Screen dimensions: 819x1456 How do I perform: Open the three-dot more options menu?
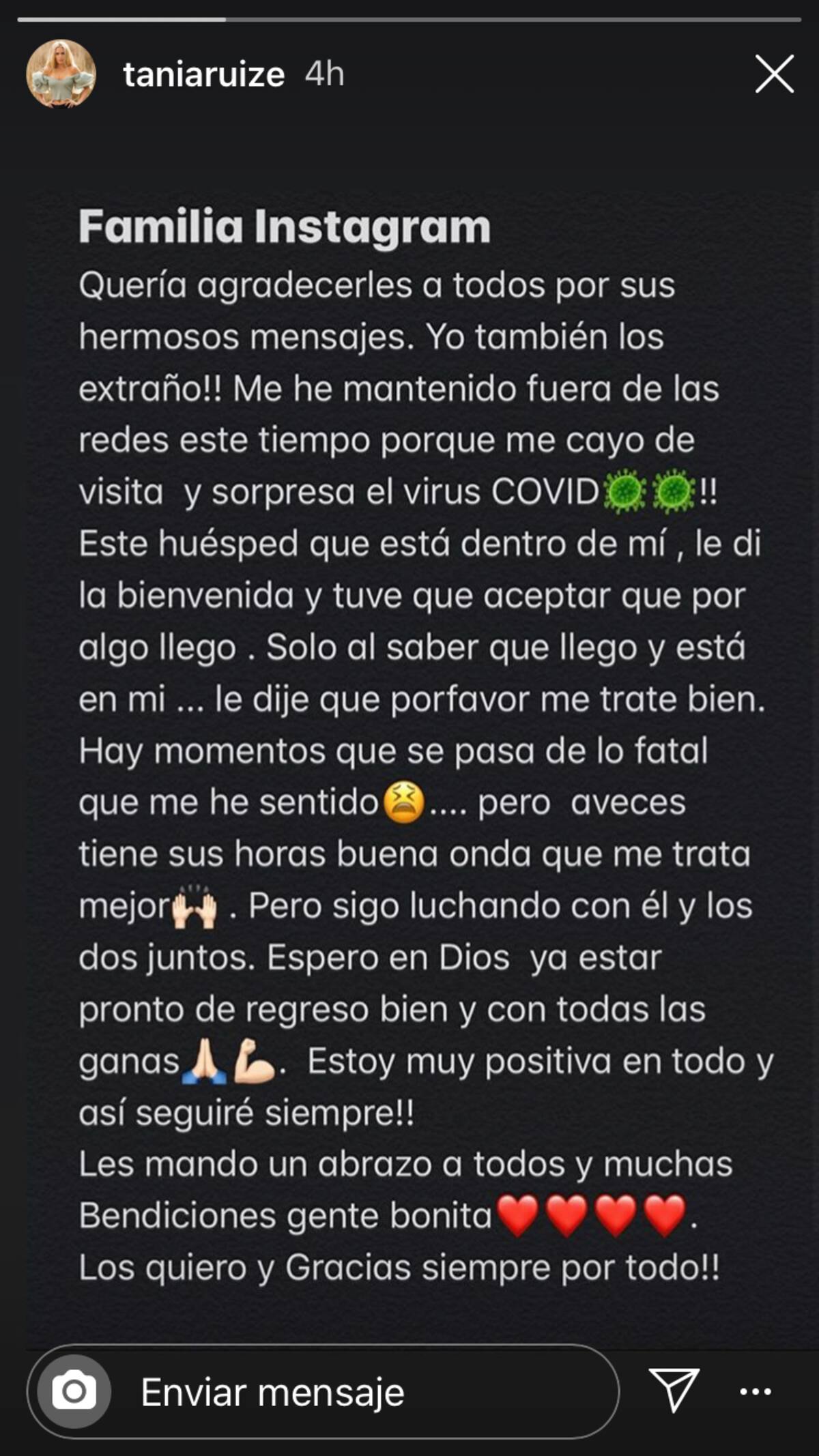pyautogui.click(x=756, y=1392)
